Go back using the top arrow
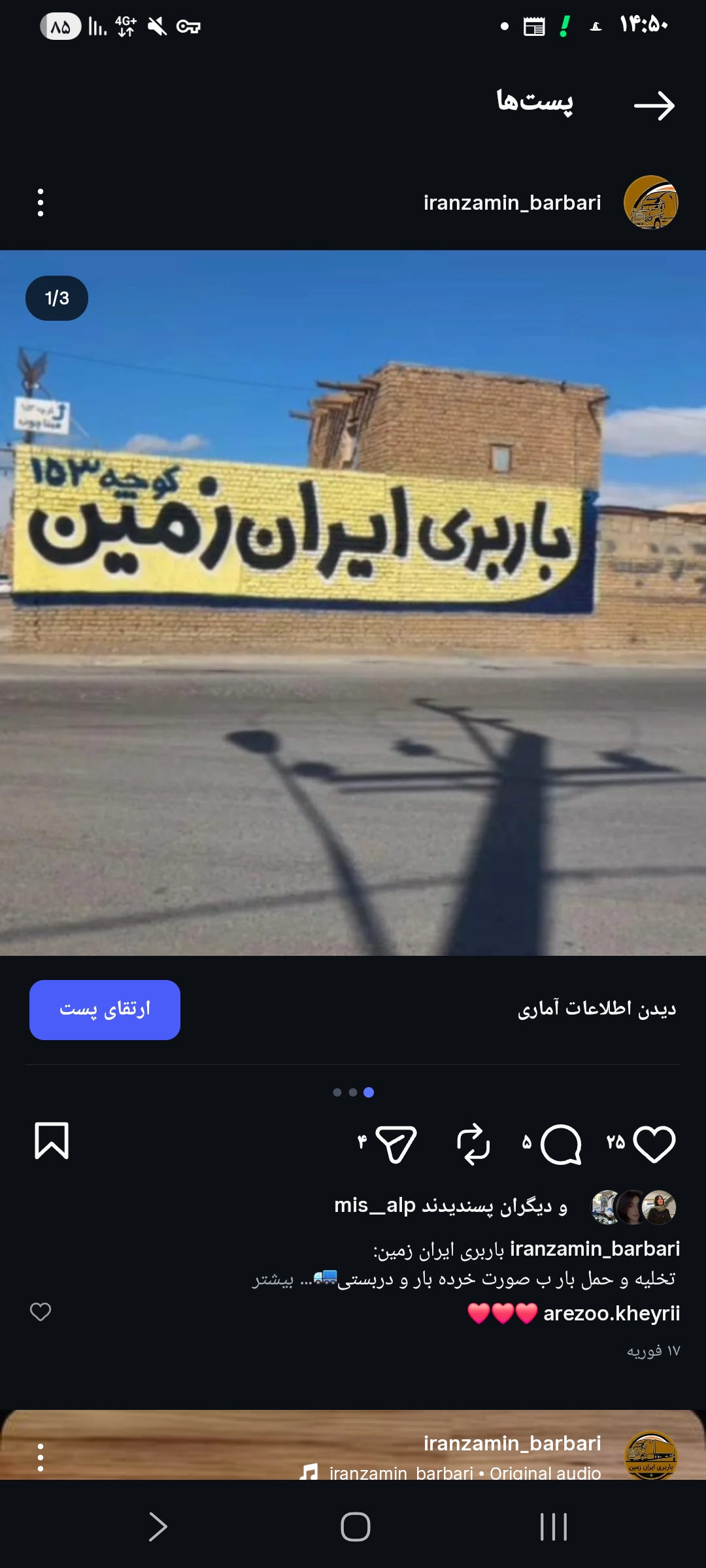This screenshot has width=706, height=1568. (x=654, y=106)
